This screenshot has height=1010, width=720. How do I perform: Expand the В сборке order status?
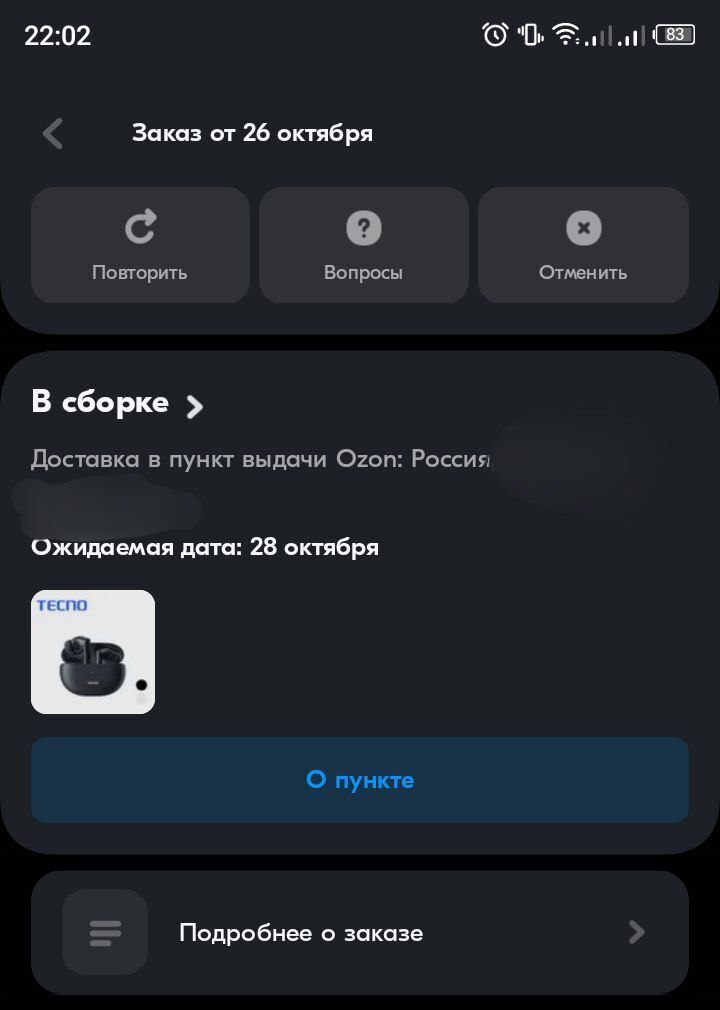118,404
